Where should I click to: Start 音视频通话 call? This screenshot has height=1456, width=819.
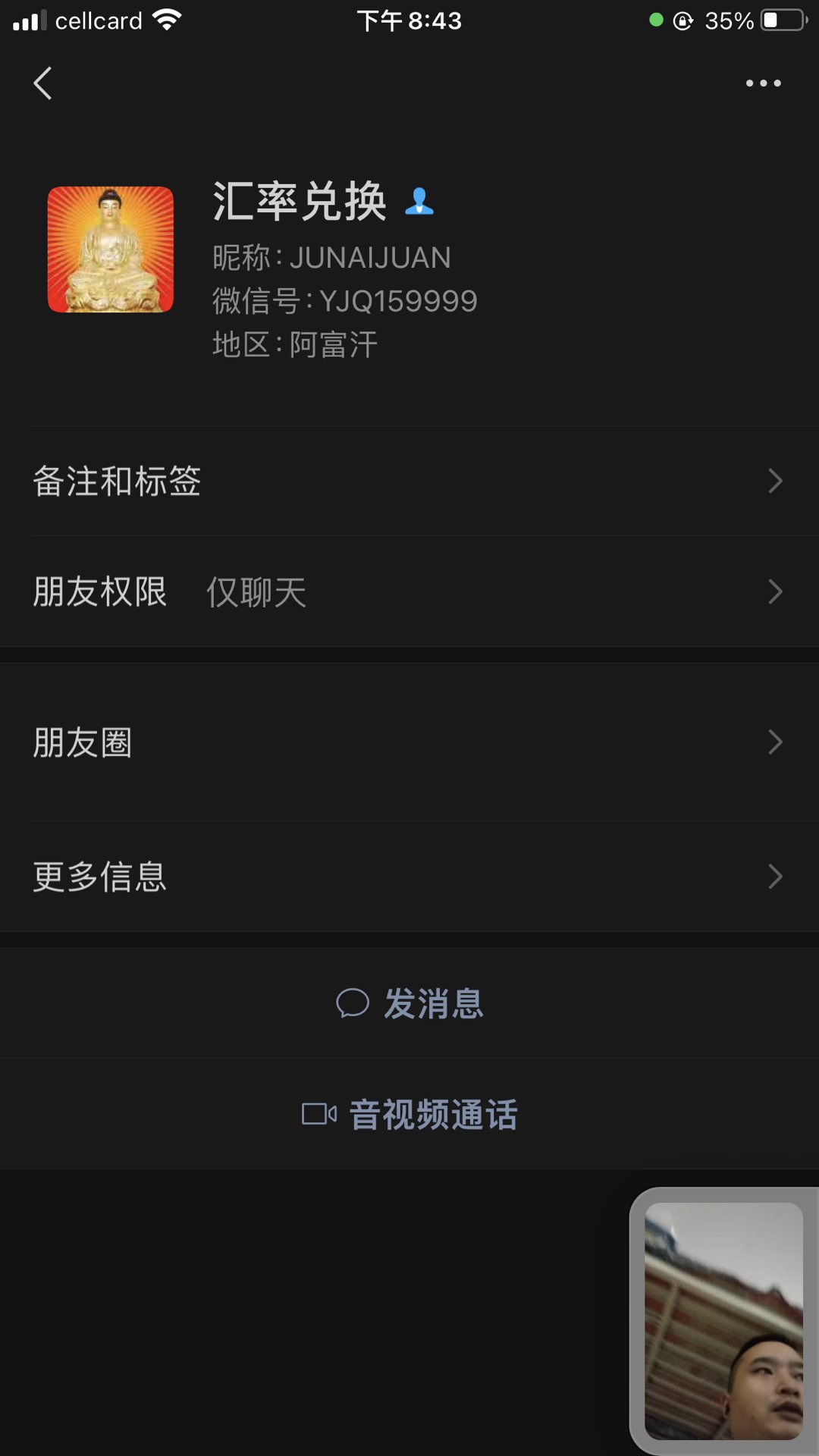coord(409,1114)
